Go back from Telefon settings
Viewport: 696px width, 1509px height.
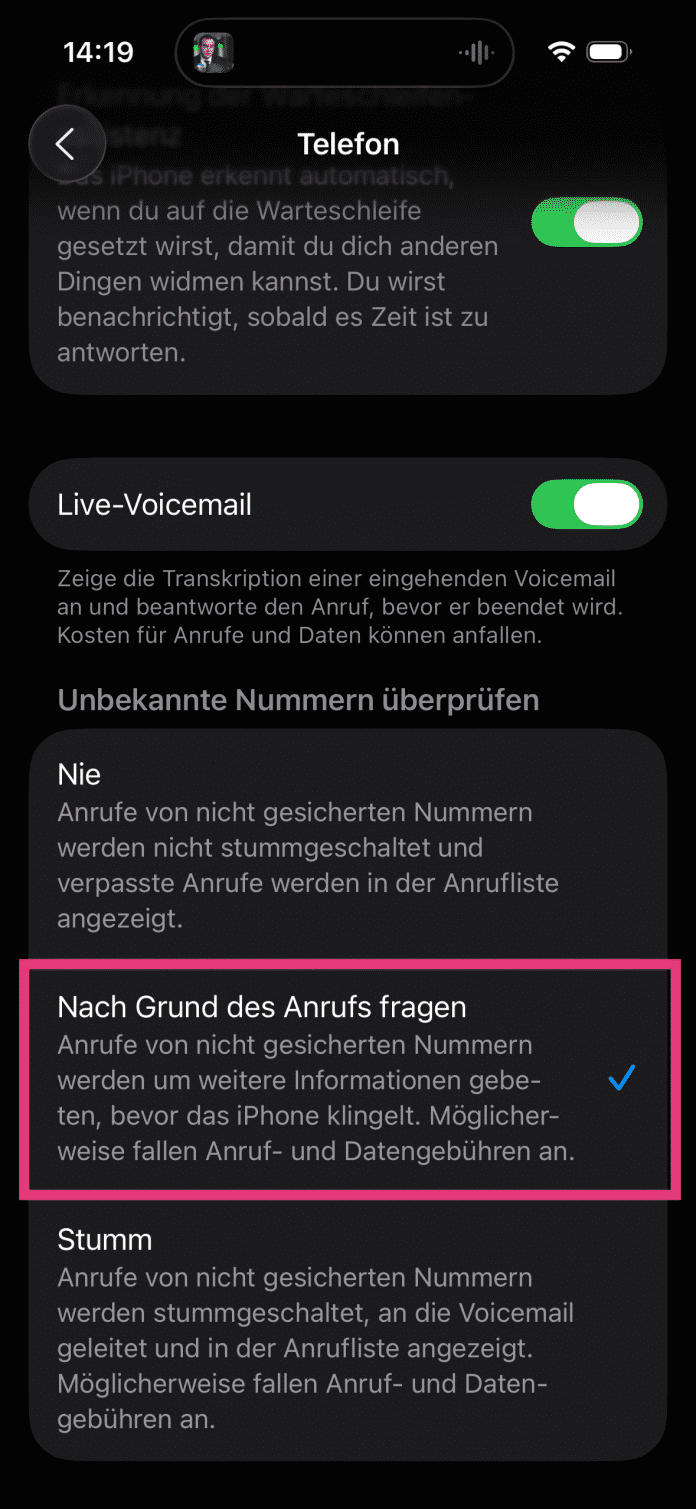click(x=67, y=144)
